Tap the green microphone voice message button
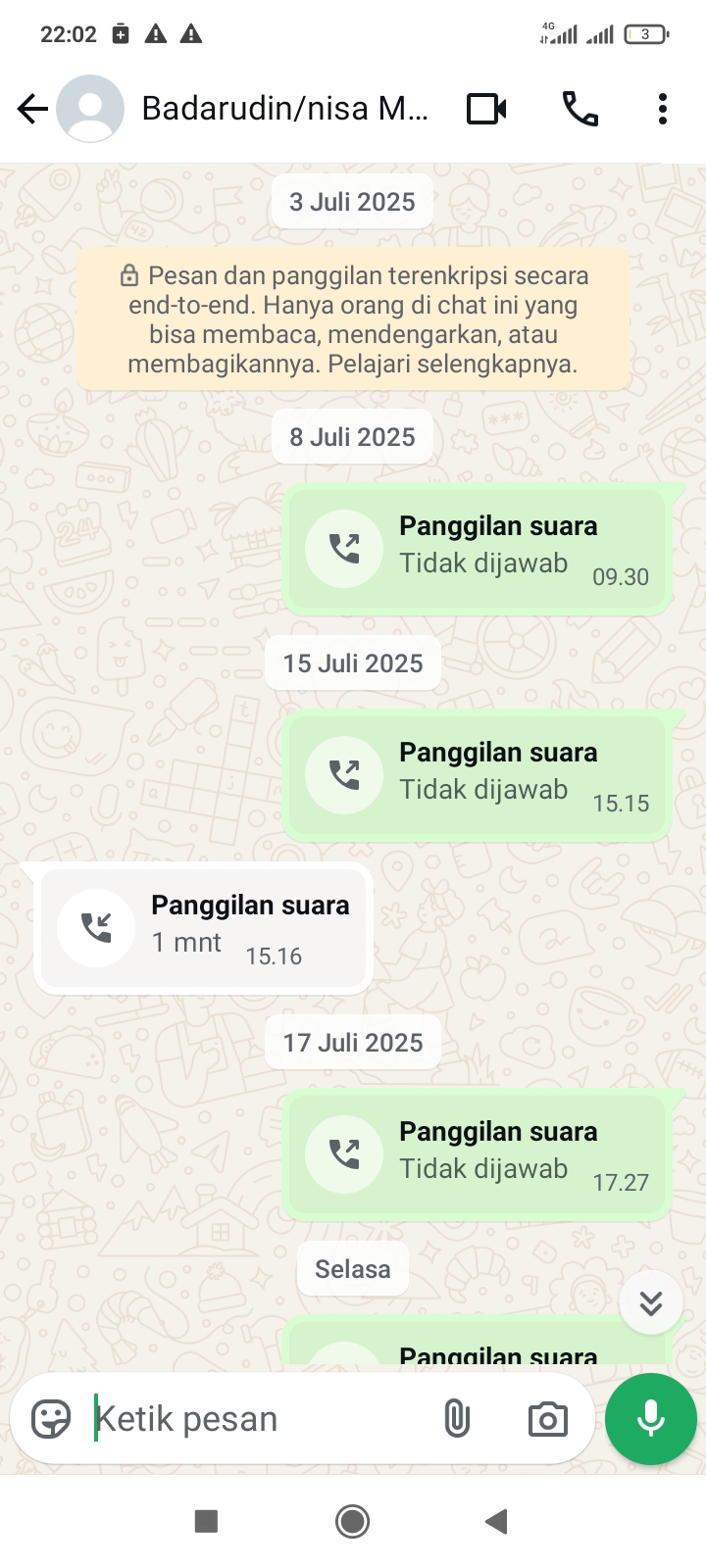The width and height of the screenshot is (706, 1568). coord(651,1419)
